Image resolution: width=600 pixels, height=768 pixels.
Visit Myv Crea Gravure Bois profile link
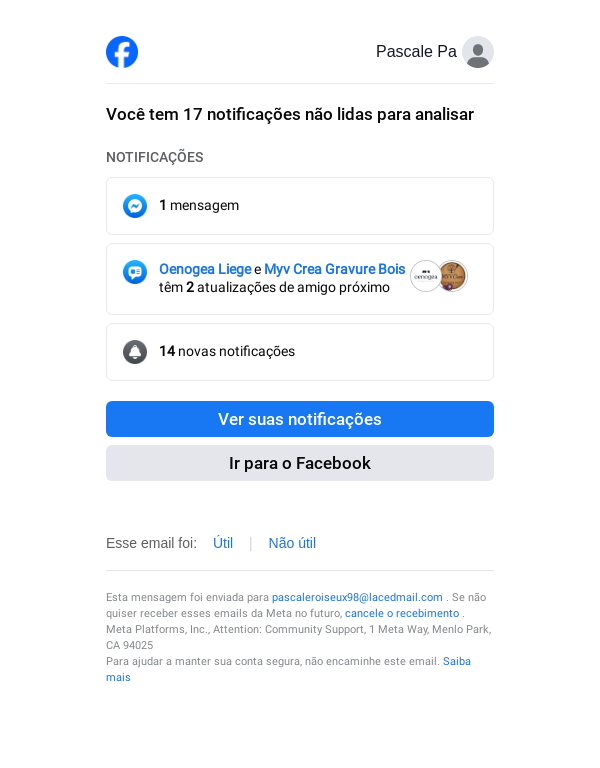tap(334, 269)
